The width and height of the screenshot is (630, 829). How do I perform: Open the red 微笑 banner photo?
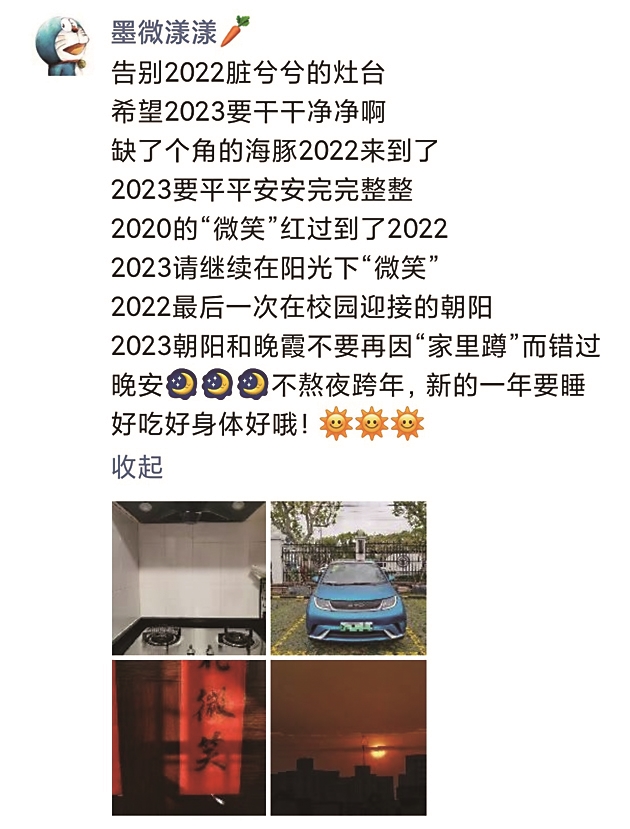click(x=188, y=737)
